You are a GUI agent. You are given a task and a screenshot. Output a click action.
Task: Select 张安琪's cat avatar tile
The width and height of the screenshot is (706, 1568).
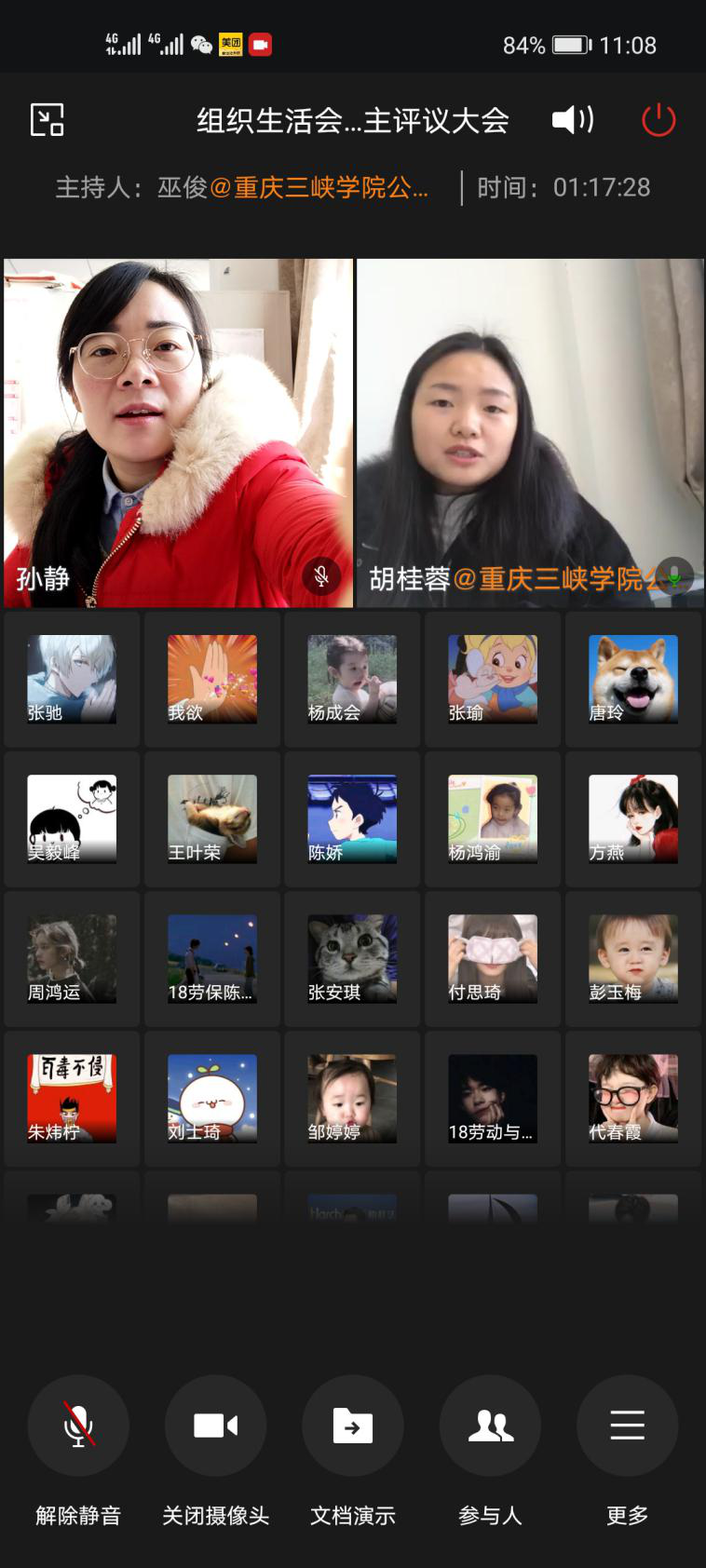(352, 958)
